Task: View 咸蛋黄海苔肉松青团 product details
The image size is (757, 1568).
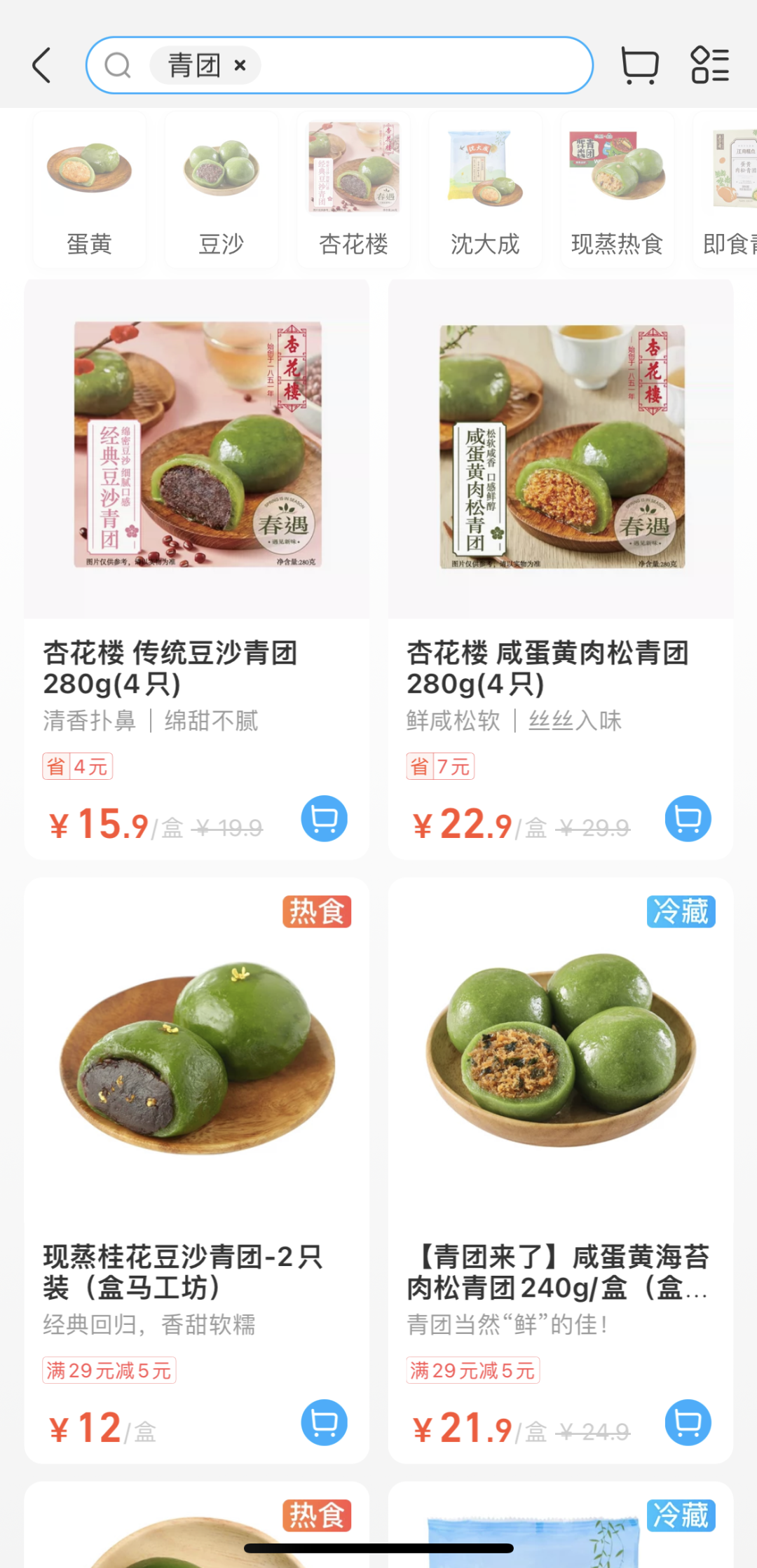Action: click(561, 1058)
